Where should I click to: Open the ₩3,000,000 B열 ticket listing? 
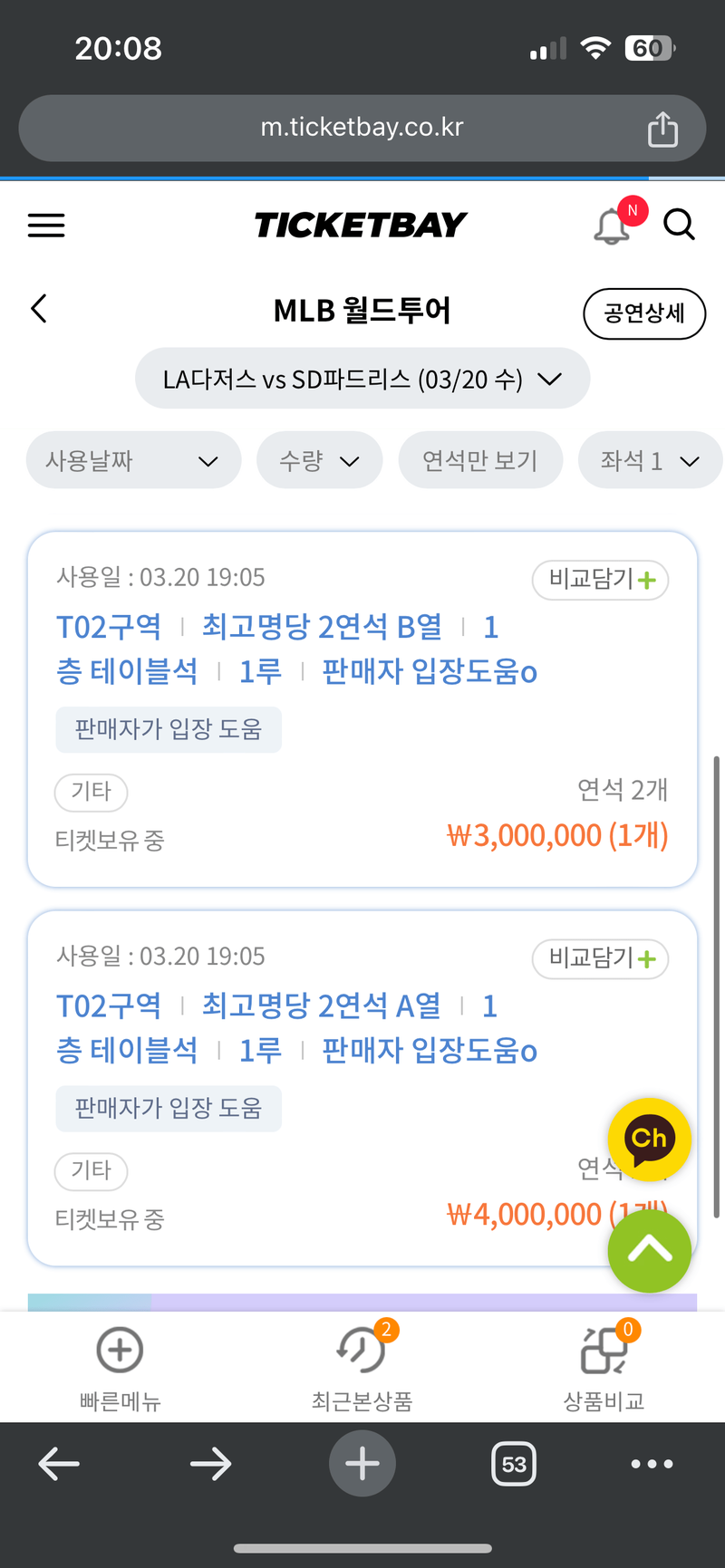[x=297, y=649]
